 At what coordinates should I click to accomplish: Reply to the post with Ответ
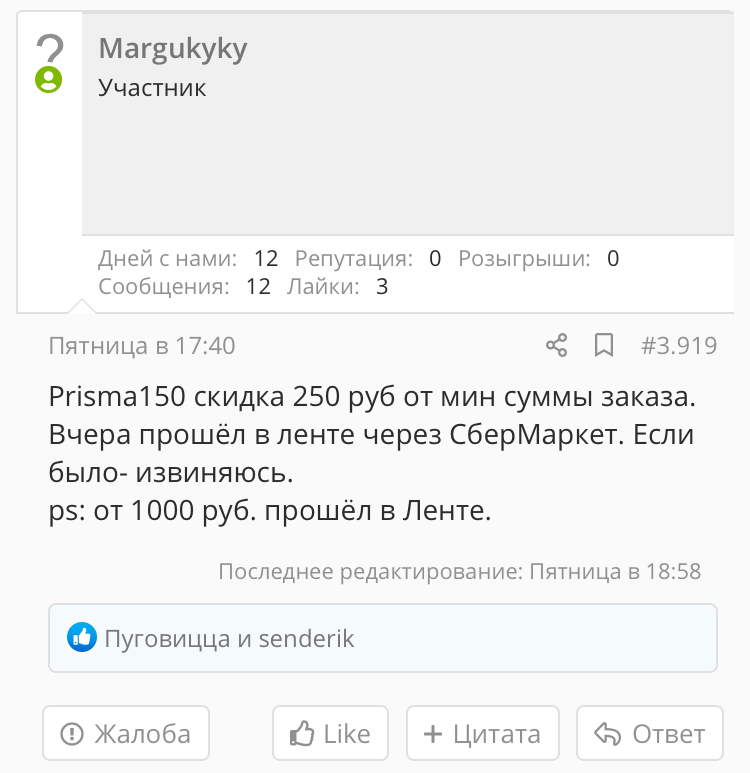649,734
